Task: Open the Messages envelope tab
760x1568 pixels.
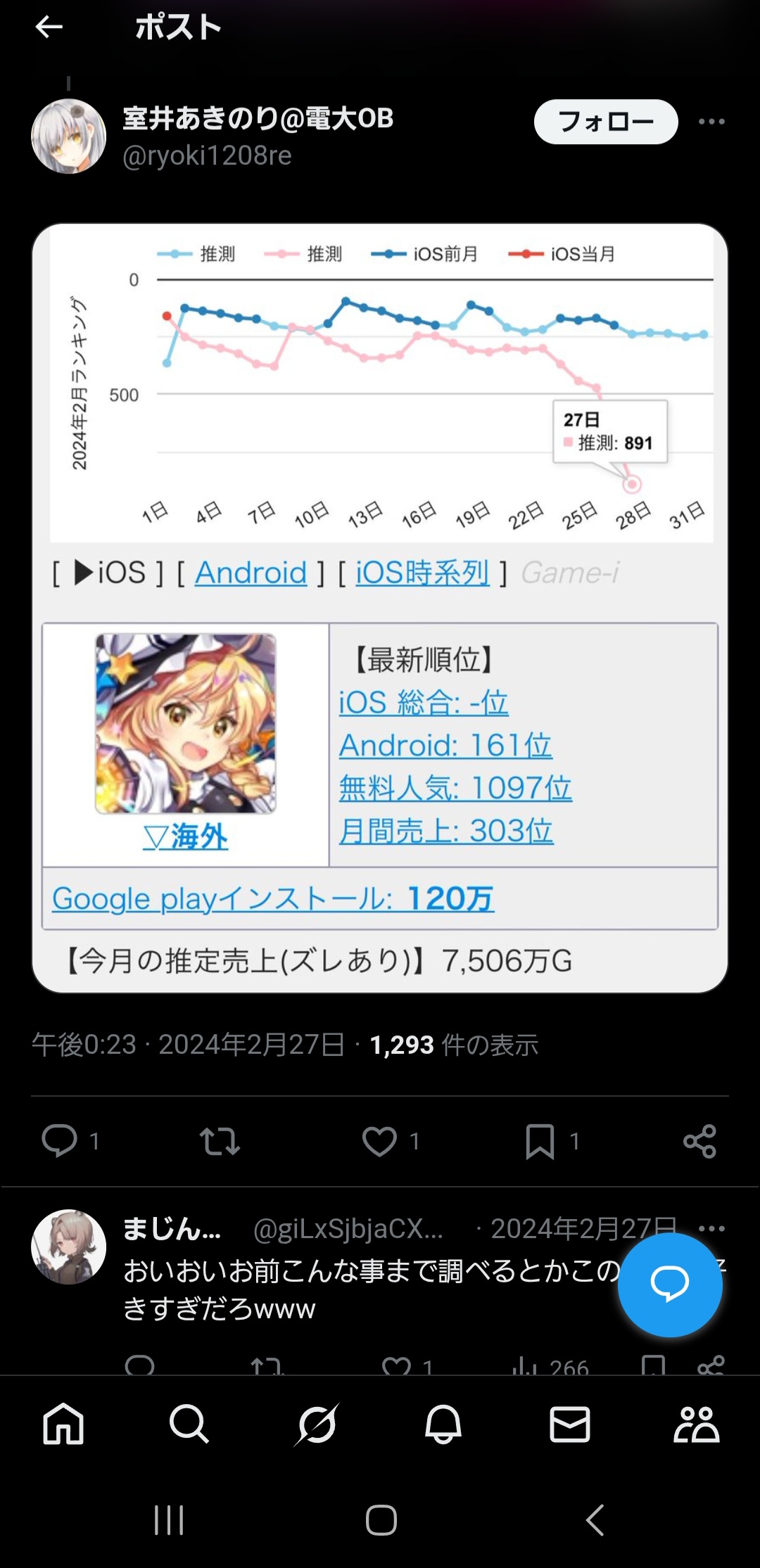Action: click(x=569, y=1424)
